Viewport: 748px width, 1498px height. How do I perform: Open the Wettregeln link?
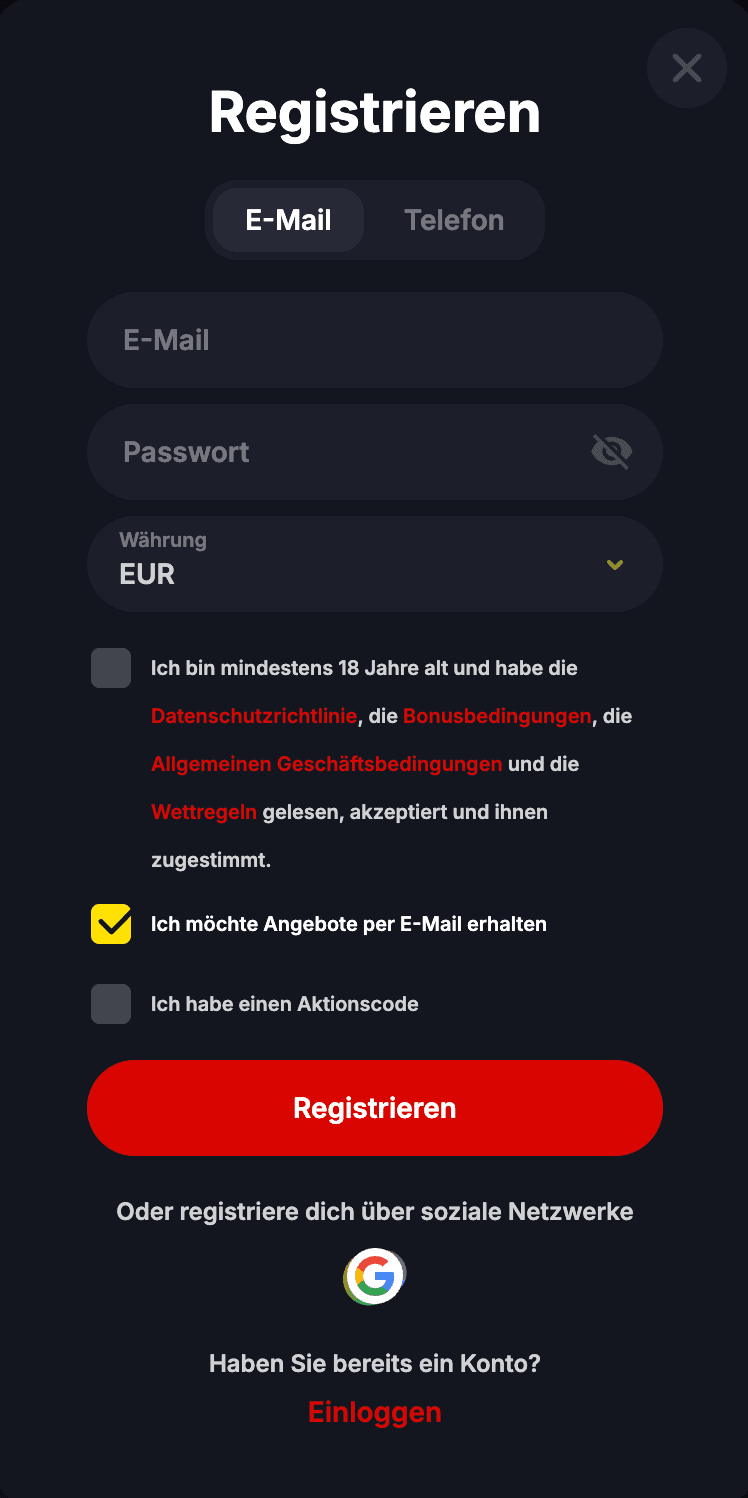click(204, 812)
